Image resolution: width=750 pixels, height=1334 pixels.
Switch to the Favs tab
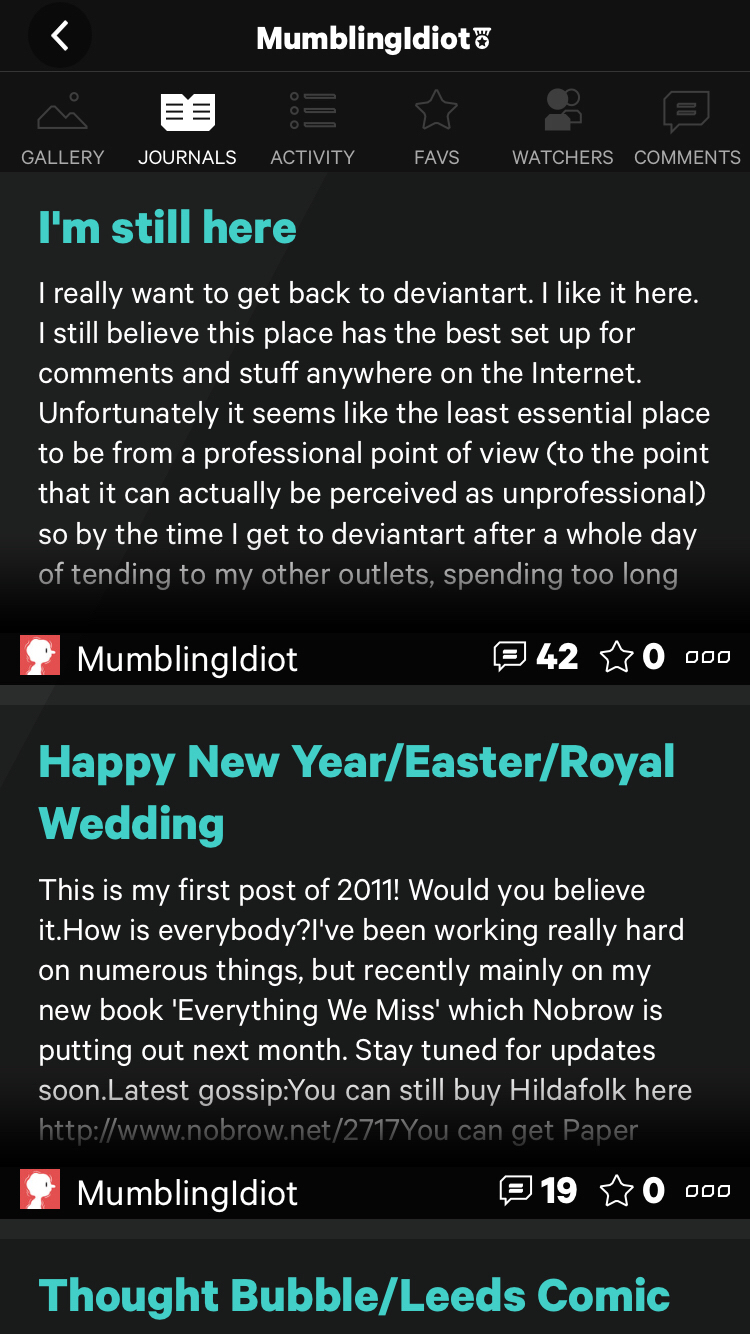437,128
